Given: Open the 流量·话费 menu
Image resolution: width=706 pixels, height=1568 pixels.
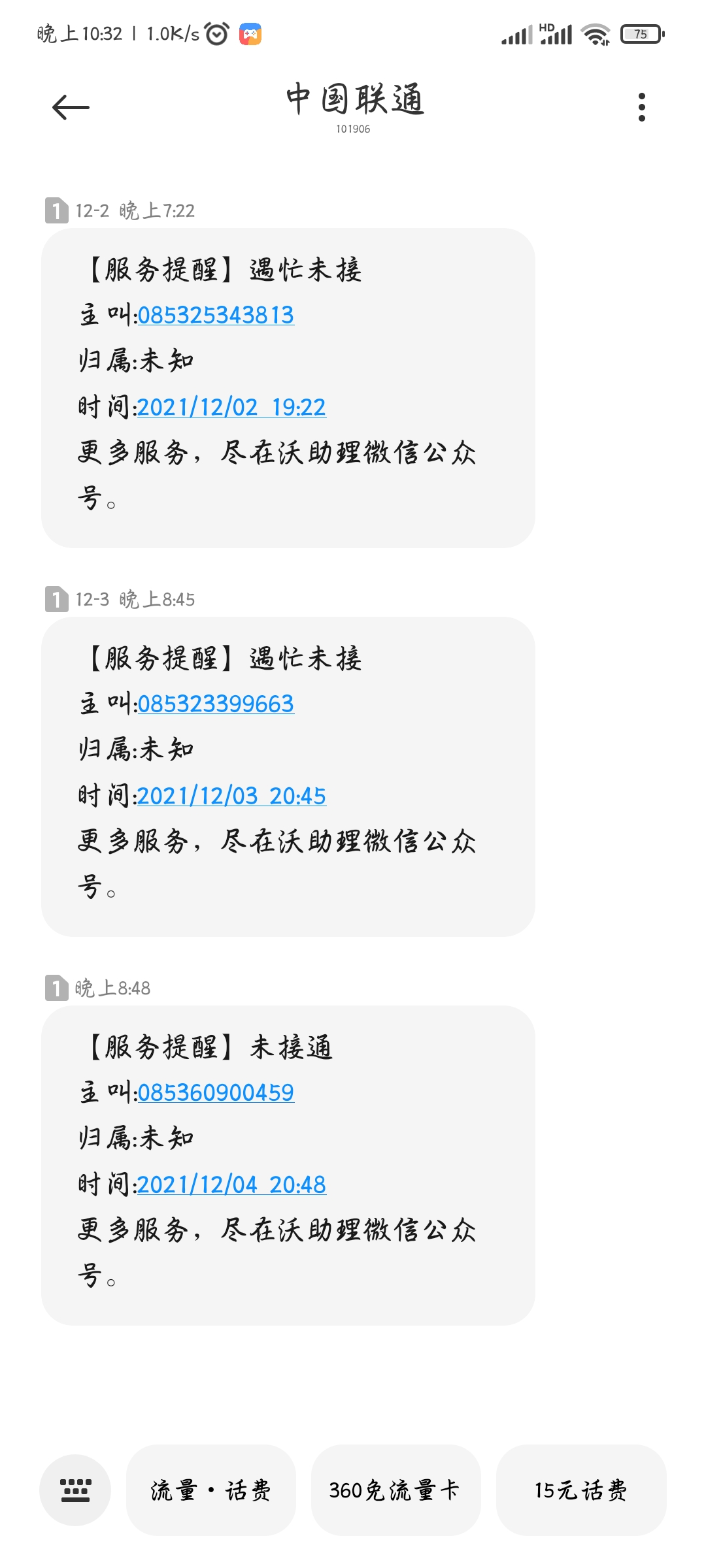Looking at the screenshot, I should (211, 1490).
